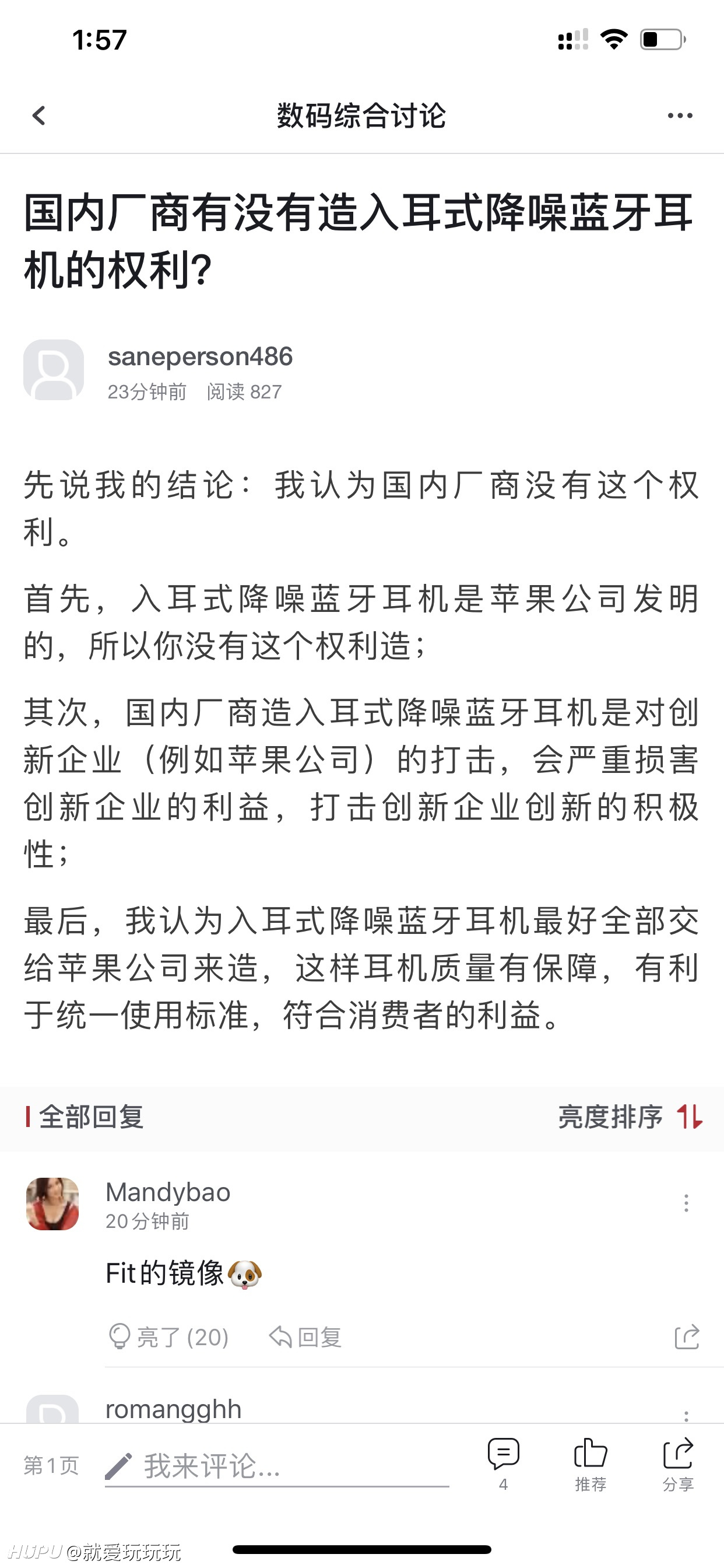Light up Mandybao's reply with 亮了
The height and width of the screenshot is (1568, 724).
coord(168,1336)
